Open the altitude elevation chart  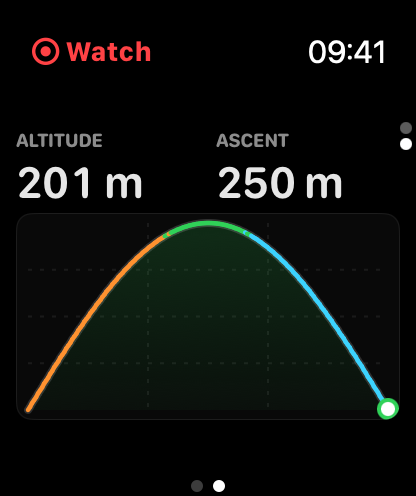click(208, 316)
